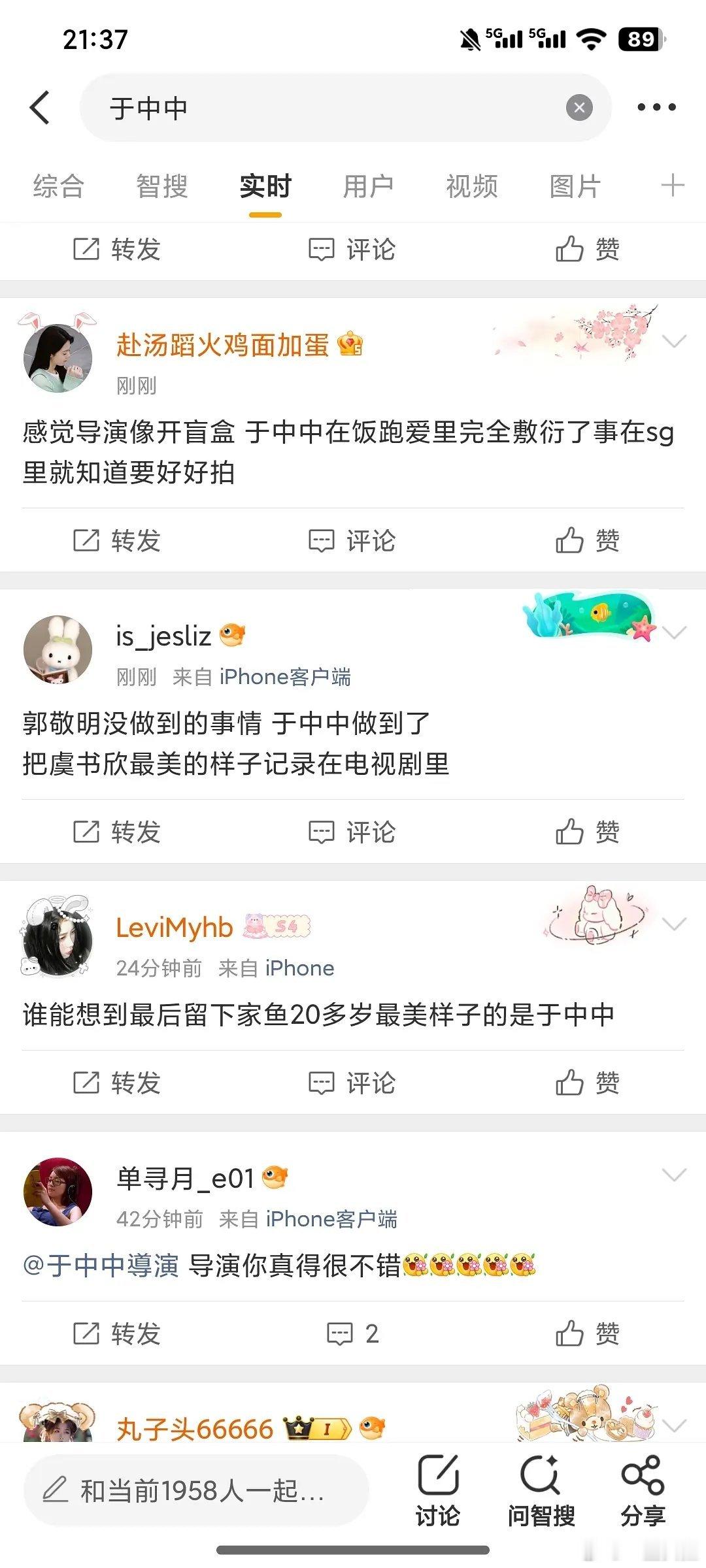The image size is (706, 1568).
Task: Open 丸子头66666's avatar thumbnail
Action: (57, 1429)
